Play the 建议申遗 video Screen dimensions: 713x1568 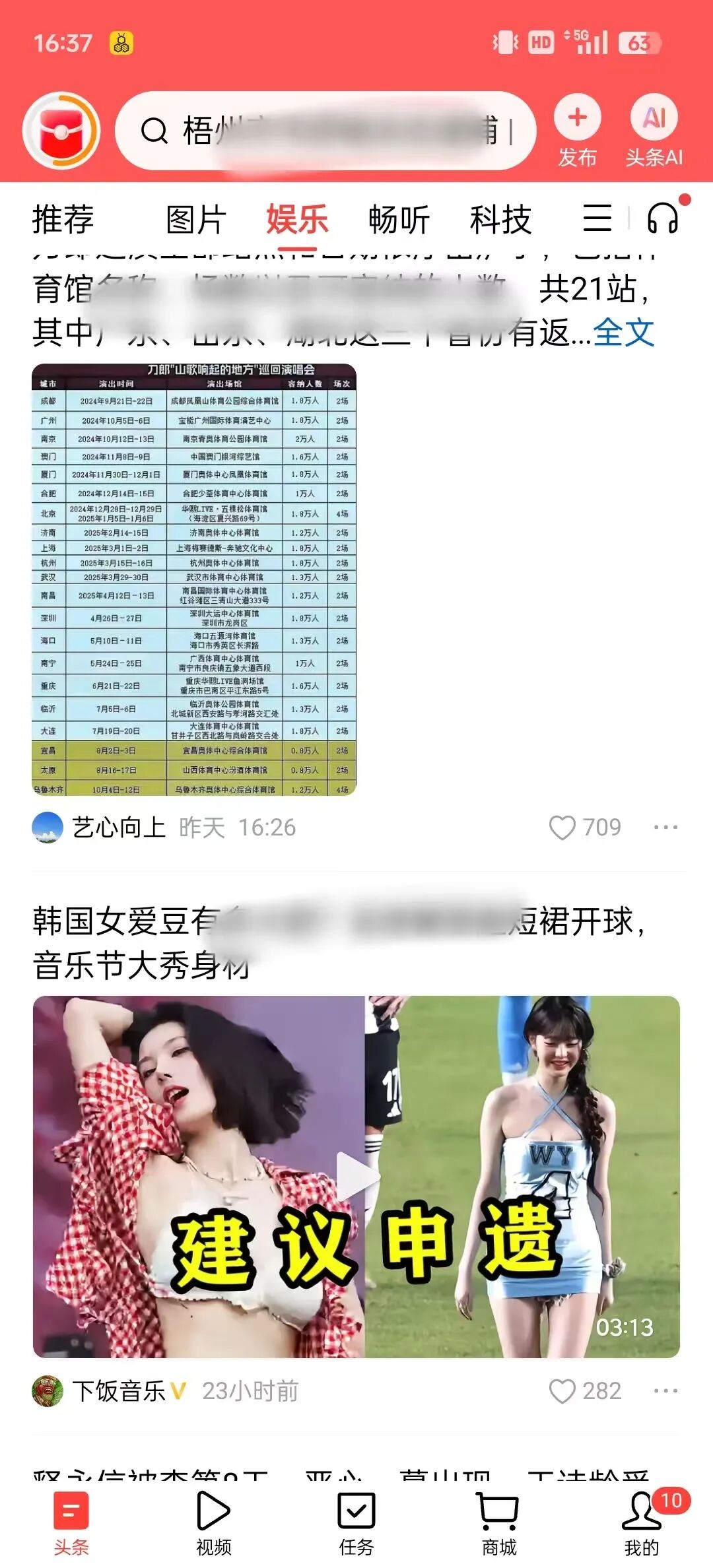coord(356,1175)
